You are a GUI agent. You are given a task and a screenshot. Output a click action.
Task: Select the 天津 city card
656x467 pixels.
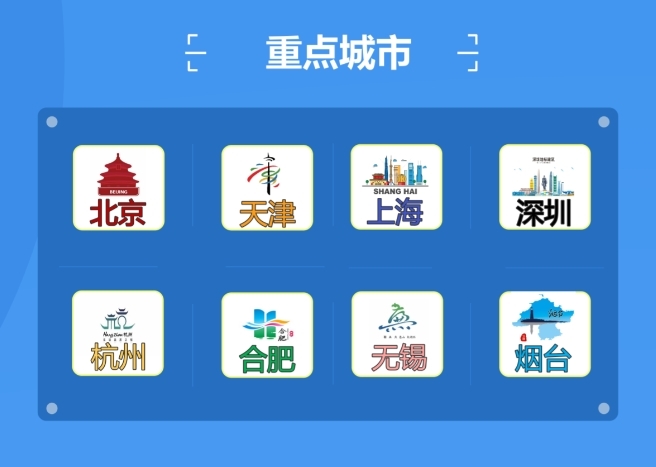click(x=267, y=188)
